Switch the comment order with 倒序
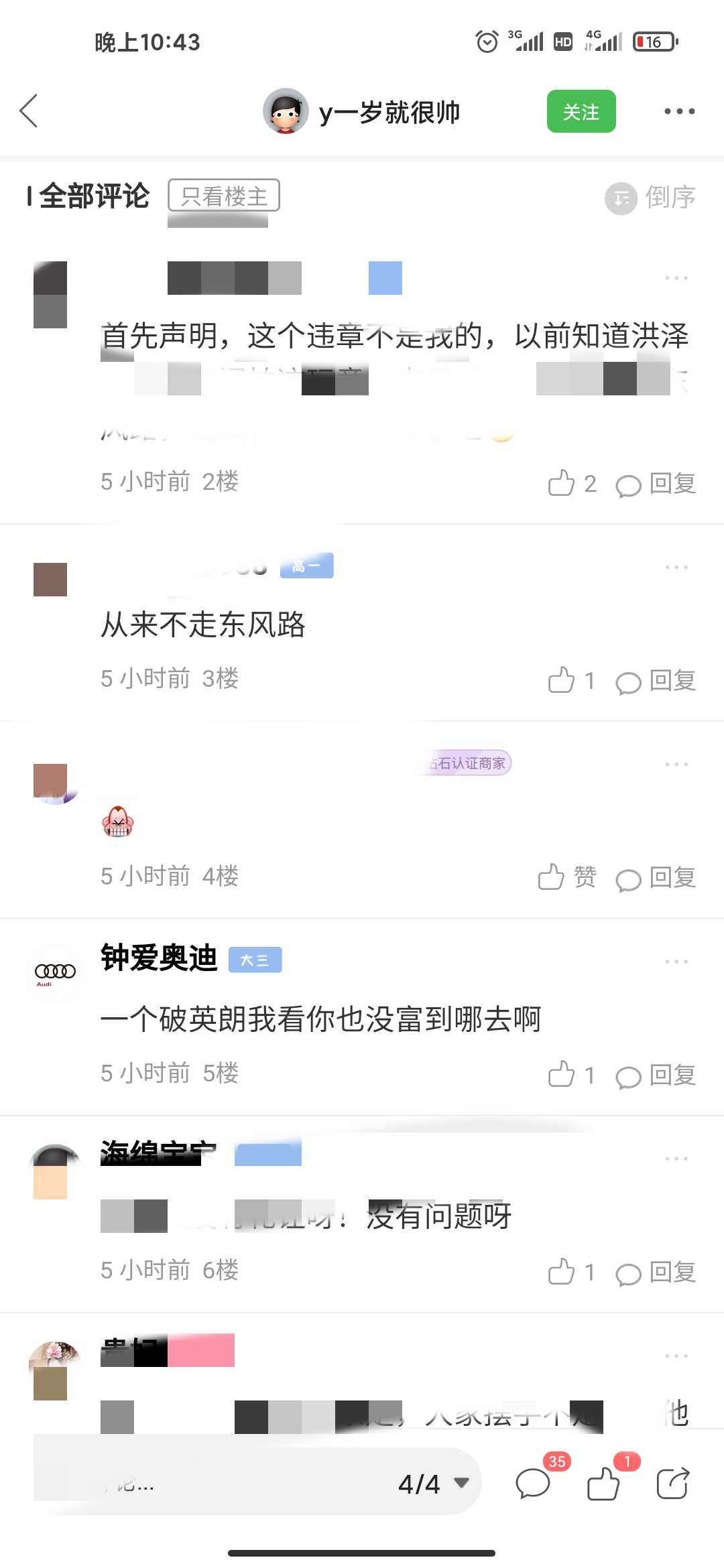This screenshot has width=724, height=1568. [x=650, y=198]
